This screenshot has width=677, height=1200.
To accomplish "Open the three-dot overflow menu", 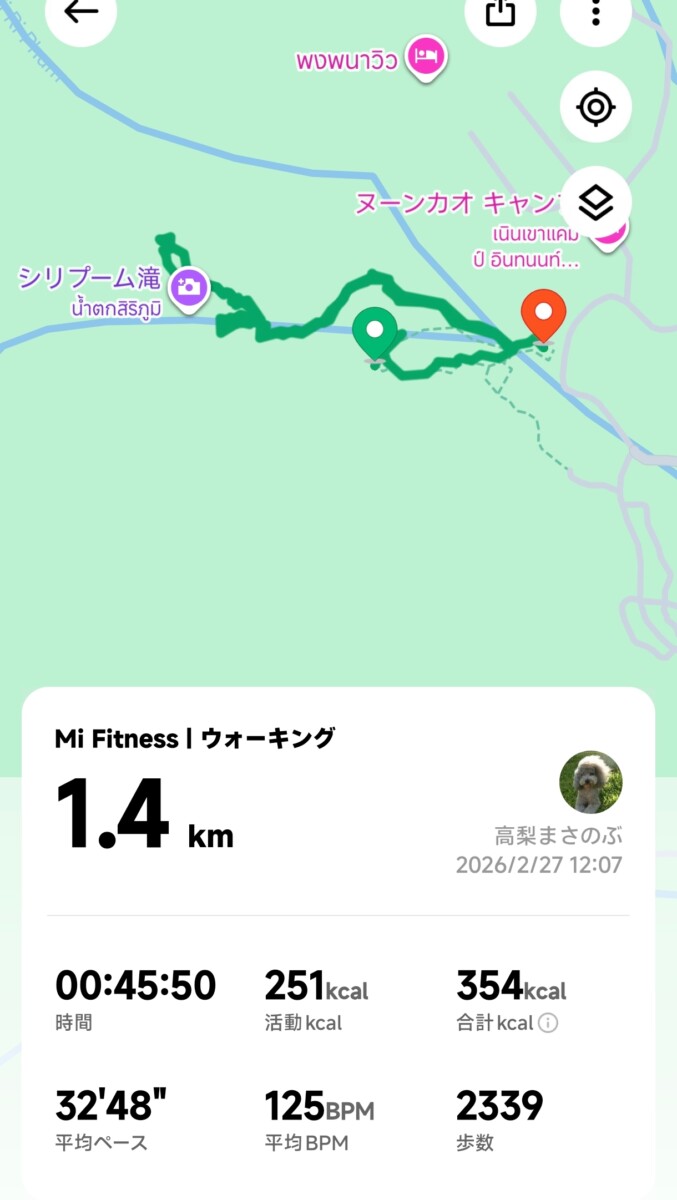I will [596, 13].
